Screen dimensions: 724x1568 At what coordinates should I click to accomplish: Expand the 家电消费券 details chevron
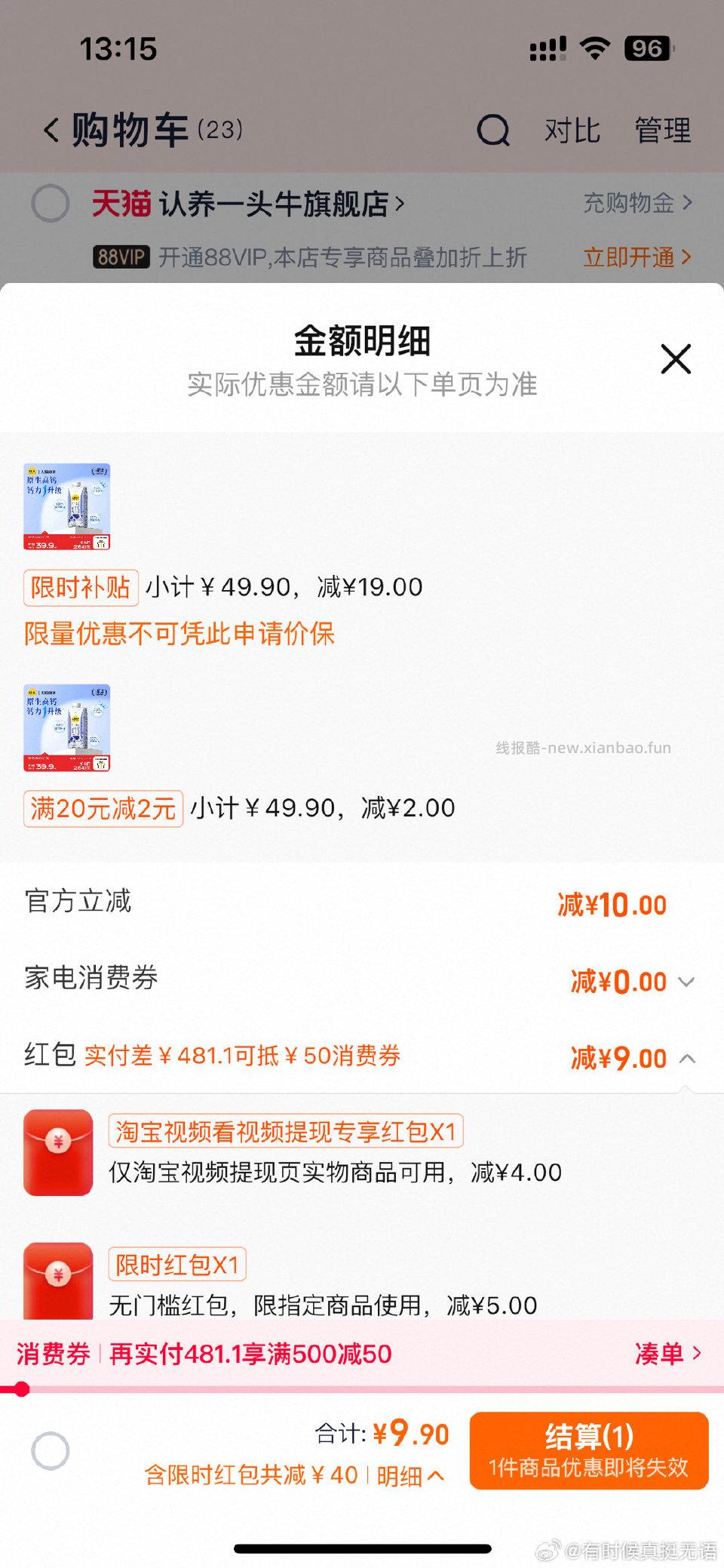687,982
